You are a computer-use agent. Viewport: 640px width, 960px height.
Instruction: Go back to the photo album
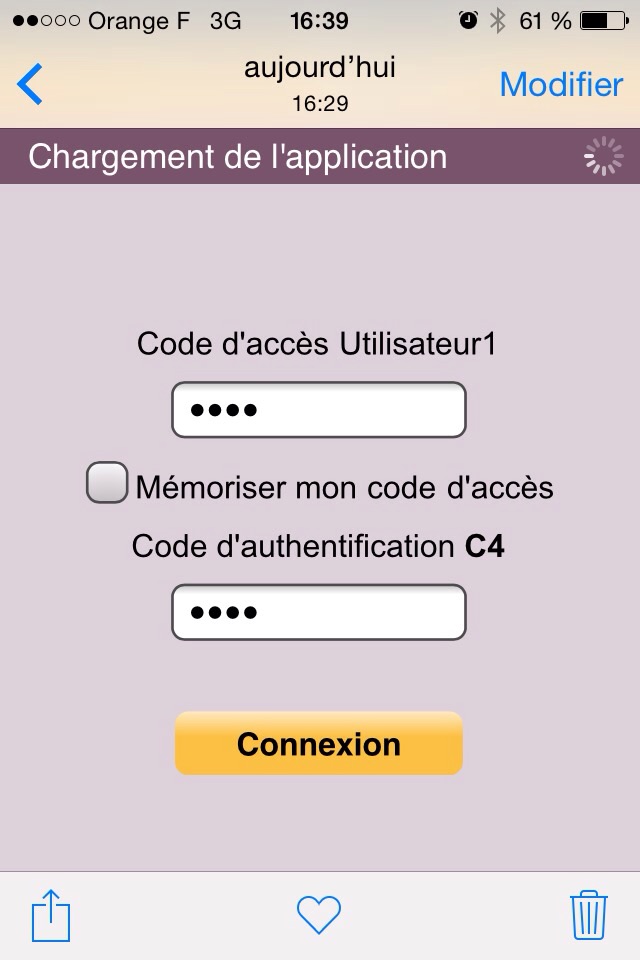pyautogui.click(x=31, y=85)
